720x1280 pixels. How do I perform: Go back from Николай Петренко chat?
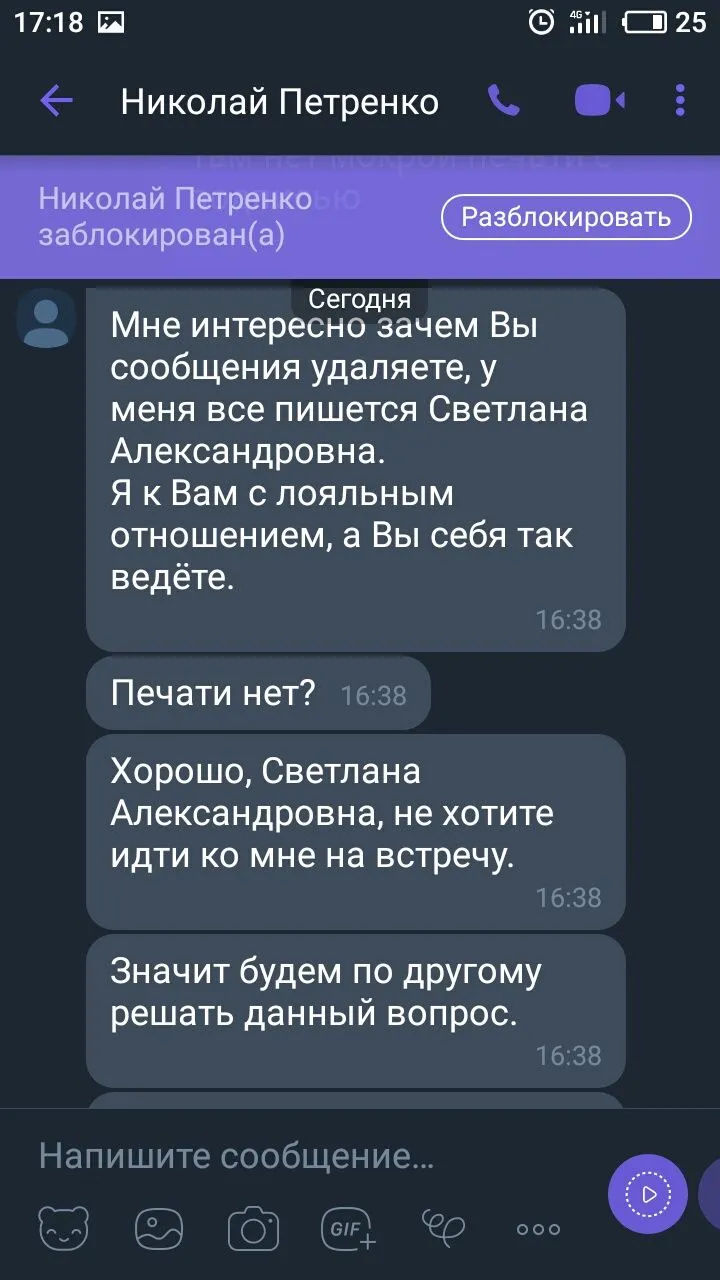(56, 100)
